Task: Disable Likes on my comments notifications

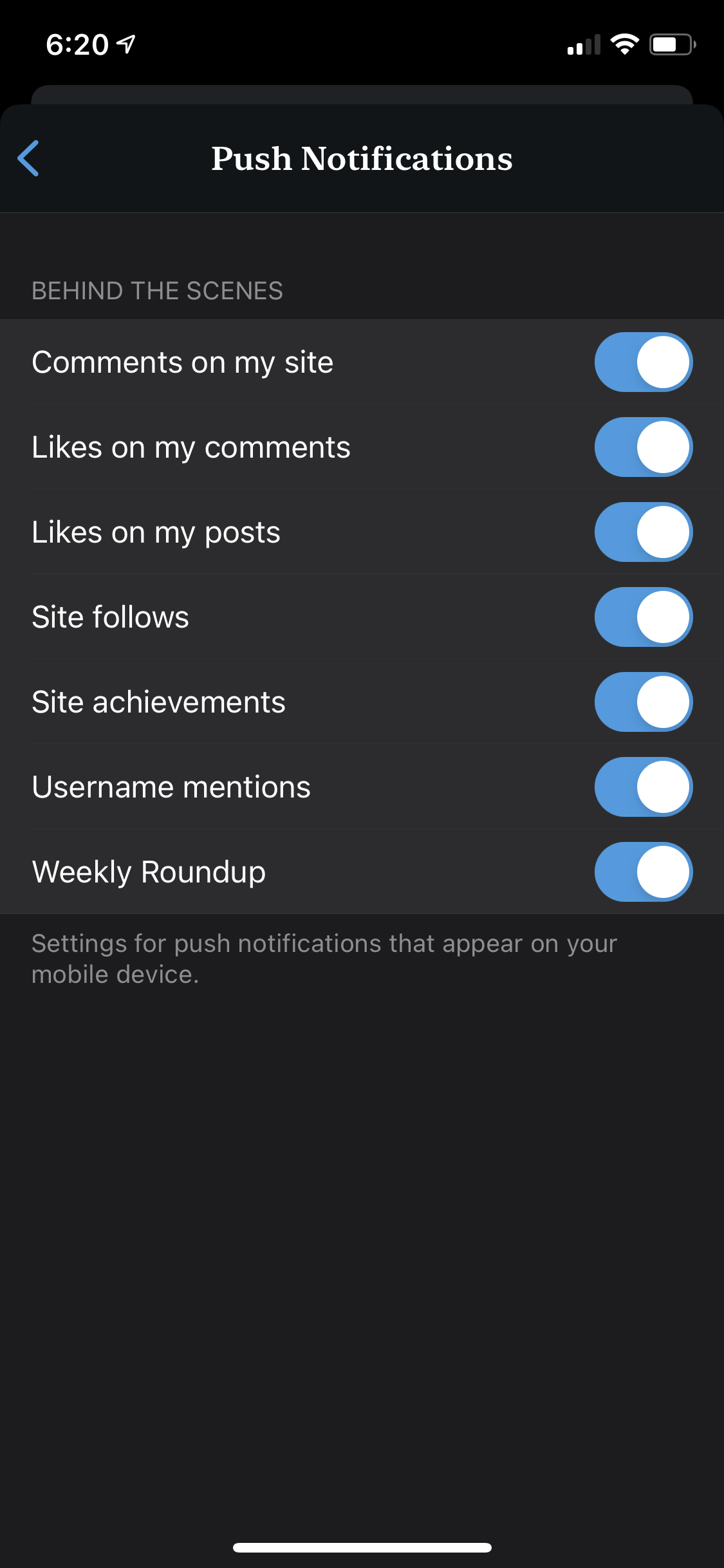Action: [643, 447]
